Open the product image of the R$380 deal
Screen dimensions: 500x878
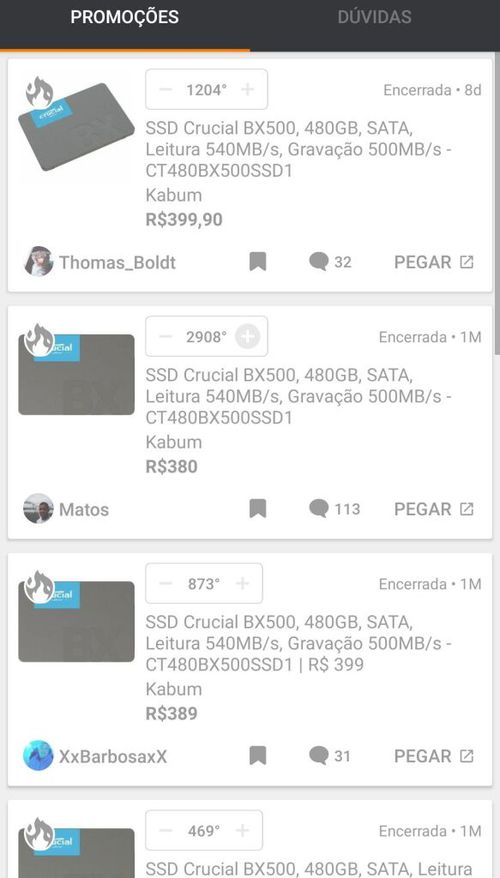click(x=76, y=374)
